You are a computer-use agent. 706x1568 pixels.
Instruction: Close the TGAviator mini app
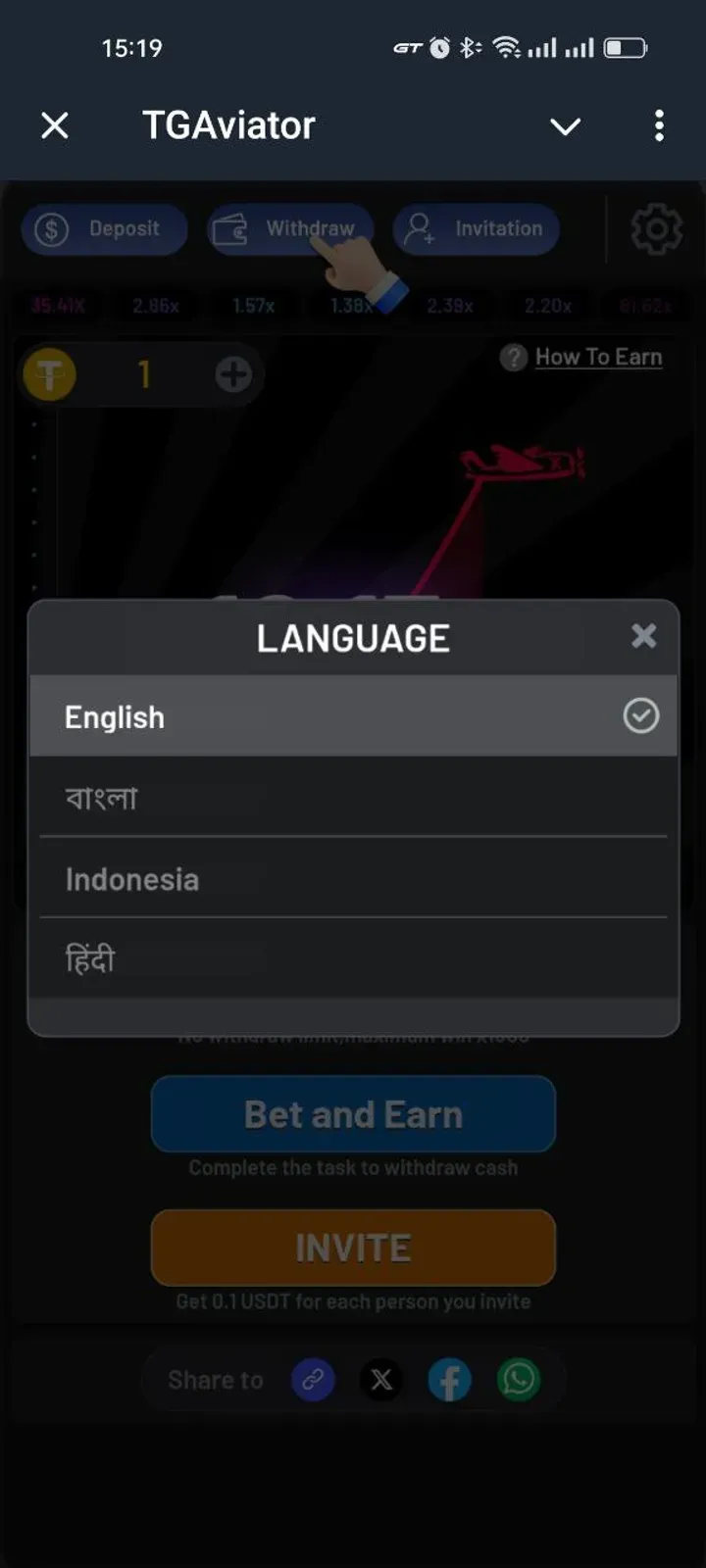point(55,125)
